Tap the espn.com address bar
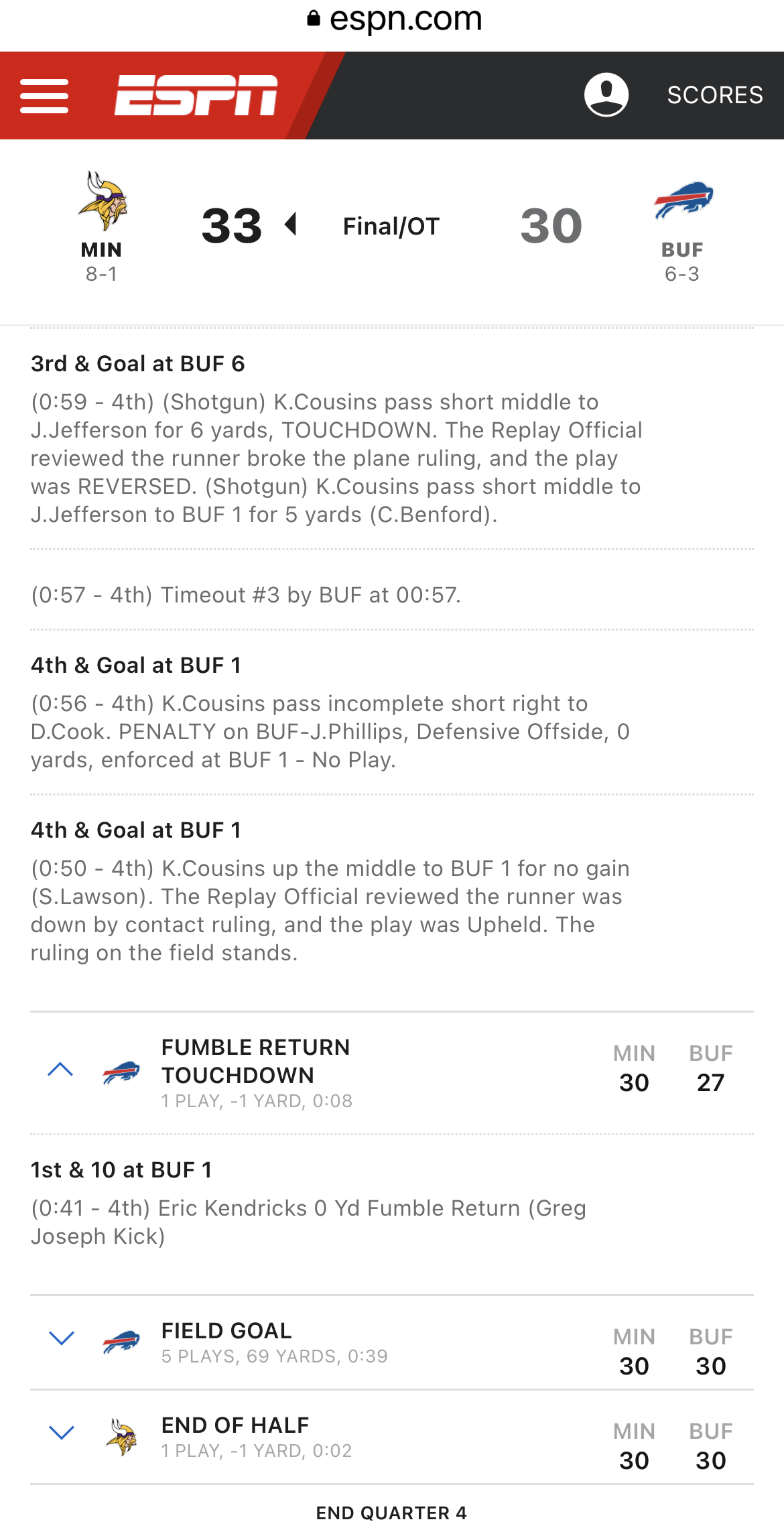 tap(393, 20)
